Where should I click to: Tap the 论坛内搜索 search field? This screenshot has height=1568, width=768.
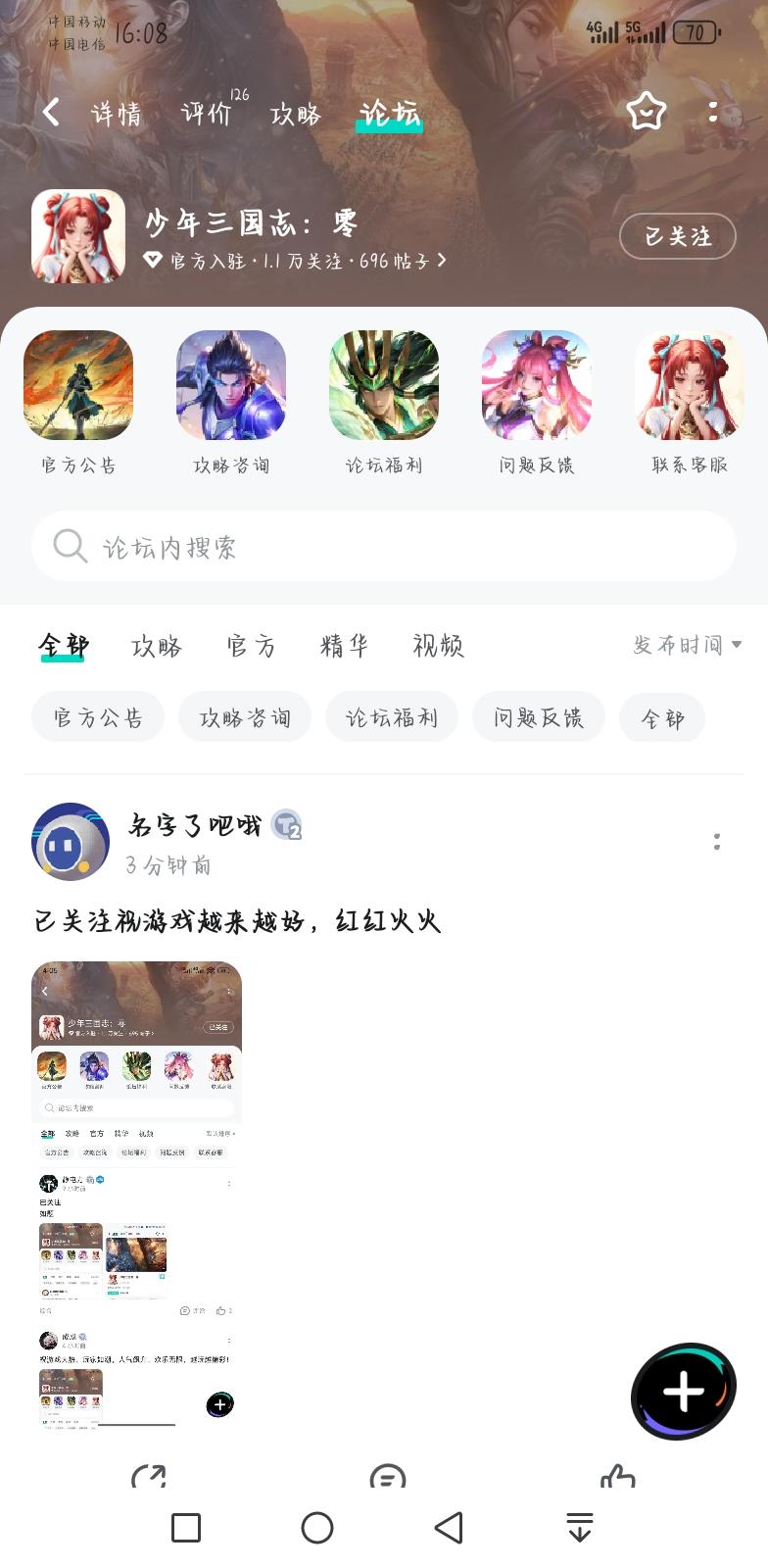point(384,546)
